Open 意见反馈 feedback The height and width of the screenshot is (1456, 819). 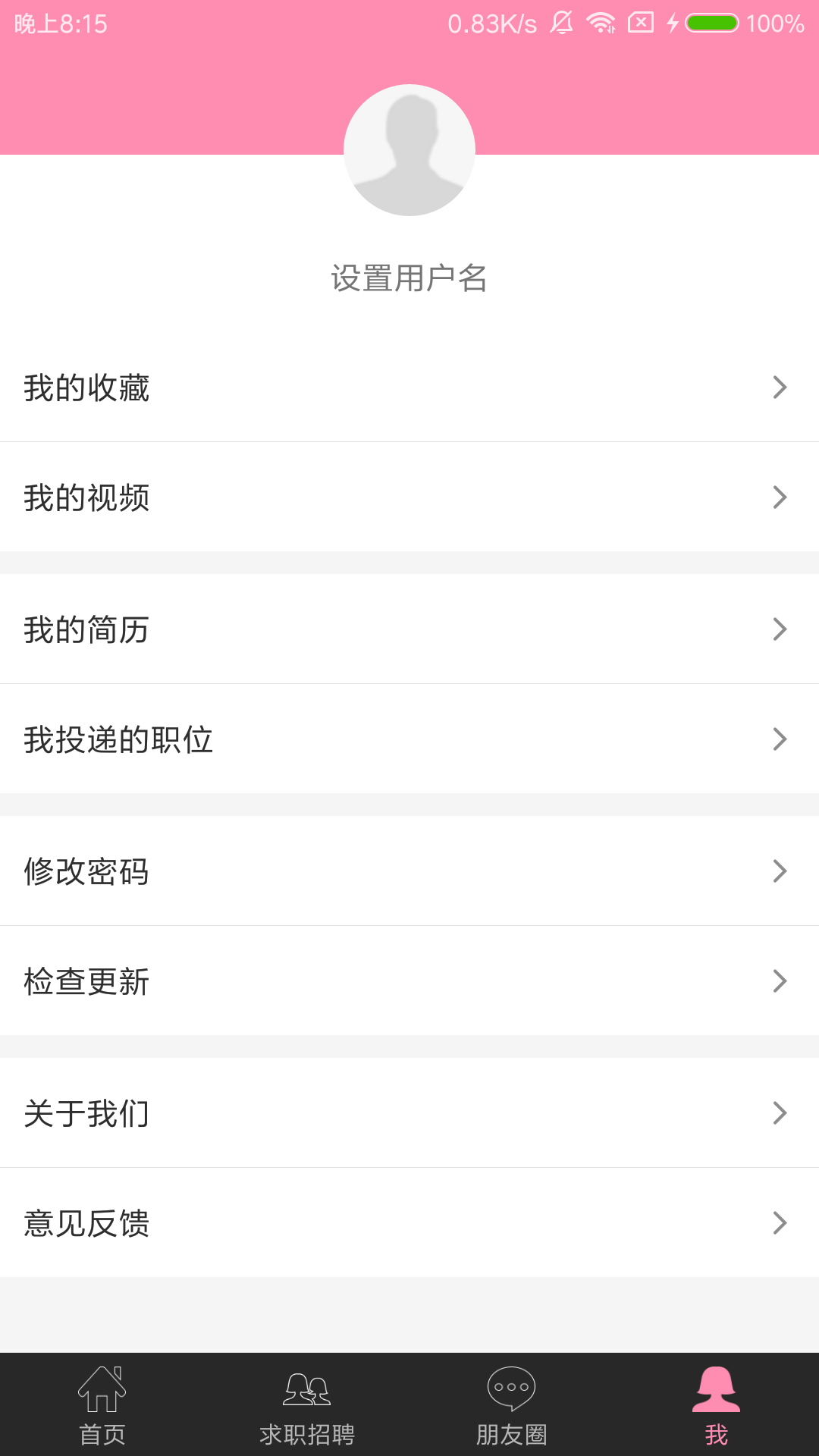pyautogui.click(x=409, y=1223)
